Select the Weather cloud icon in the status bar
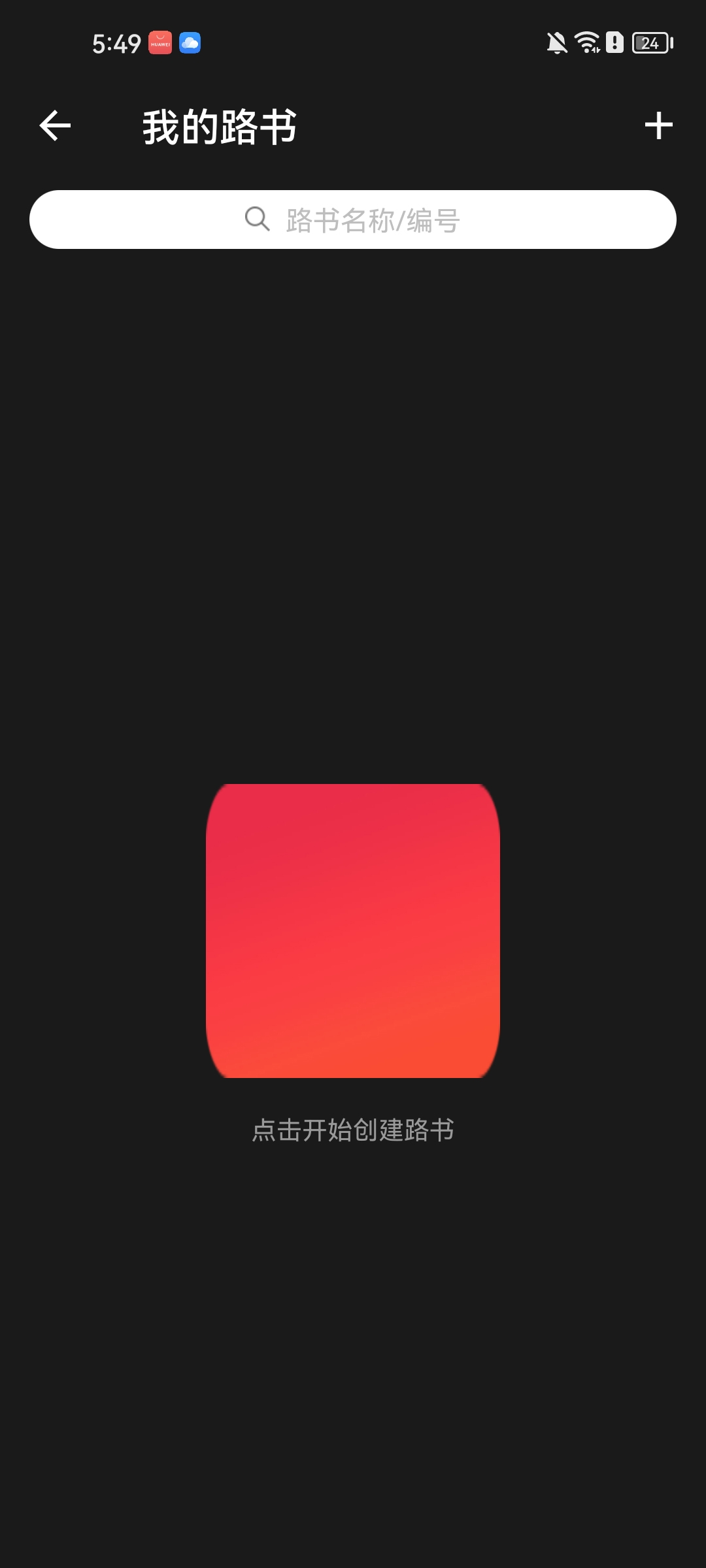The image size is (706, 1568). 191,44
